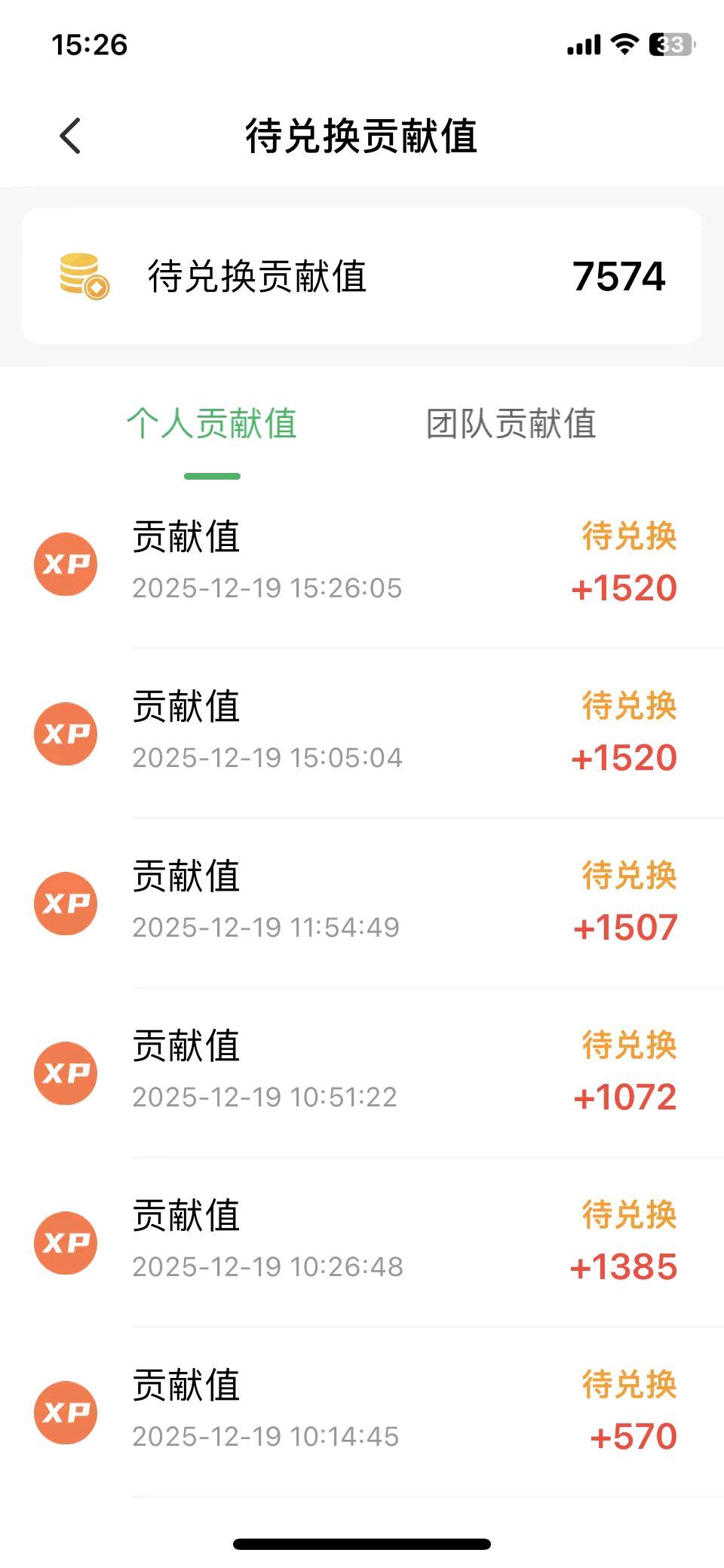Click the total value 7574

[618, 277]
